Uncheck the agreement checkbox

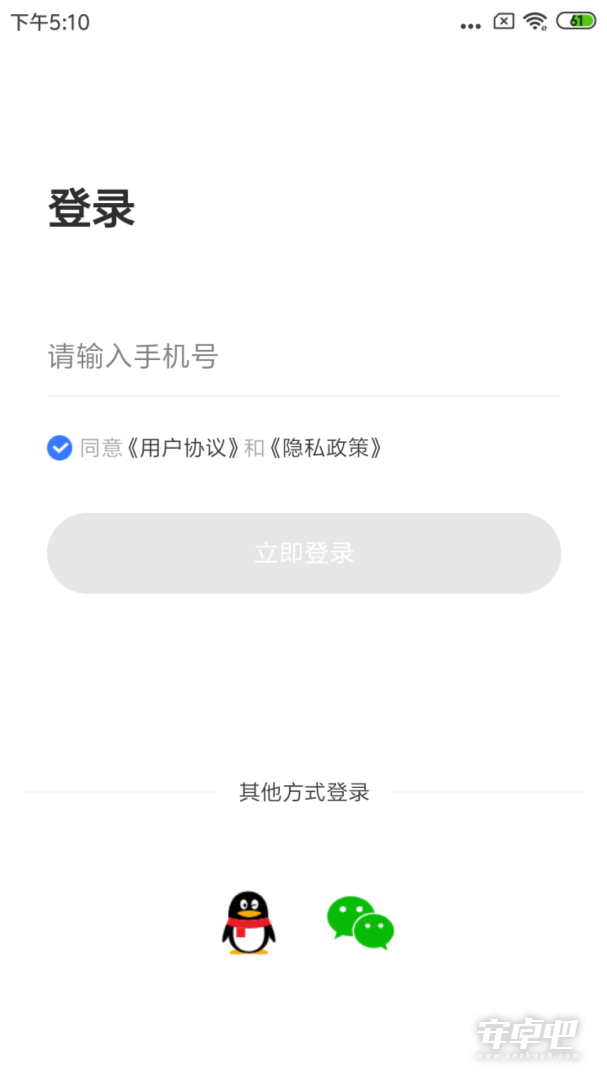point(59,448)
